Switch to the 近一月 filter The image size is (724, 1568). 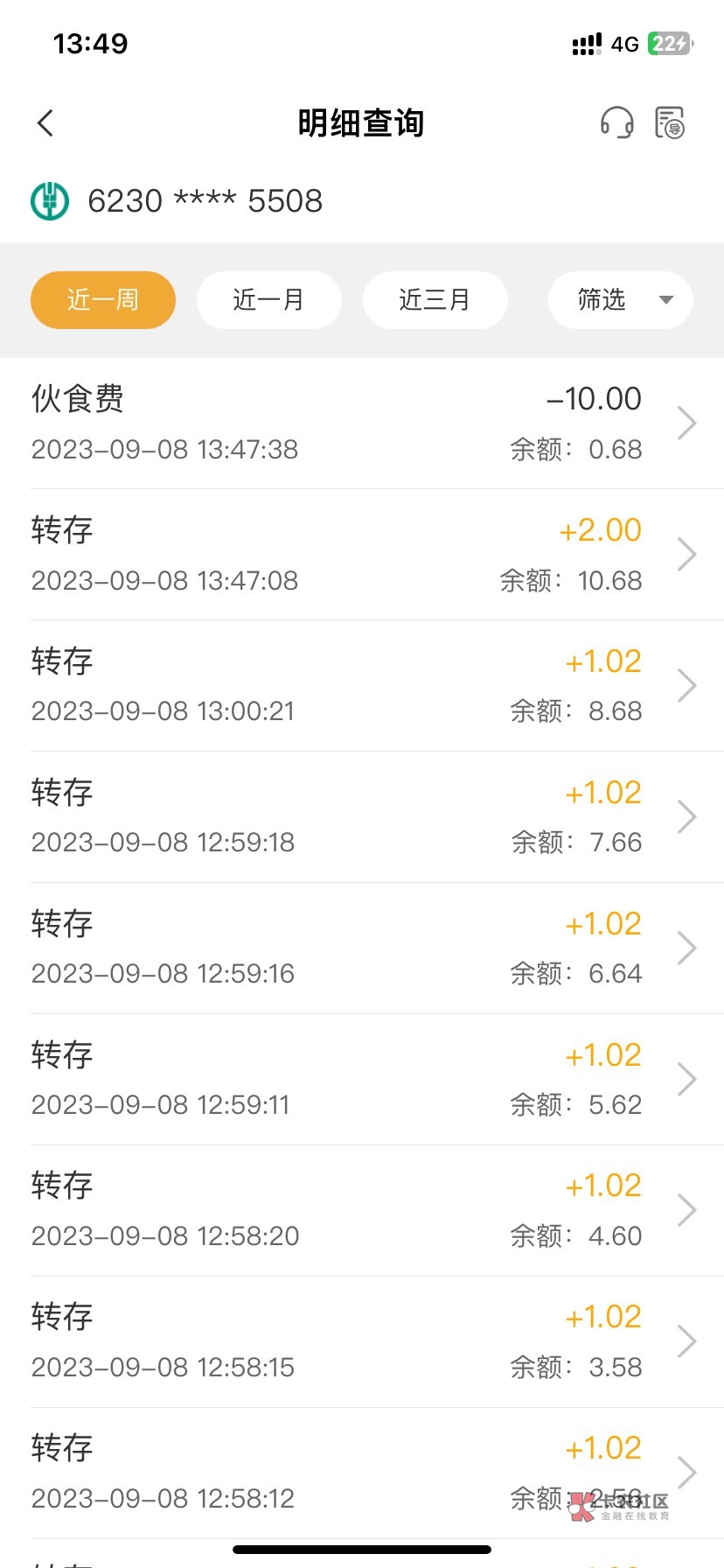(268, 300)
